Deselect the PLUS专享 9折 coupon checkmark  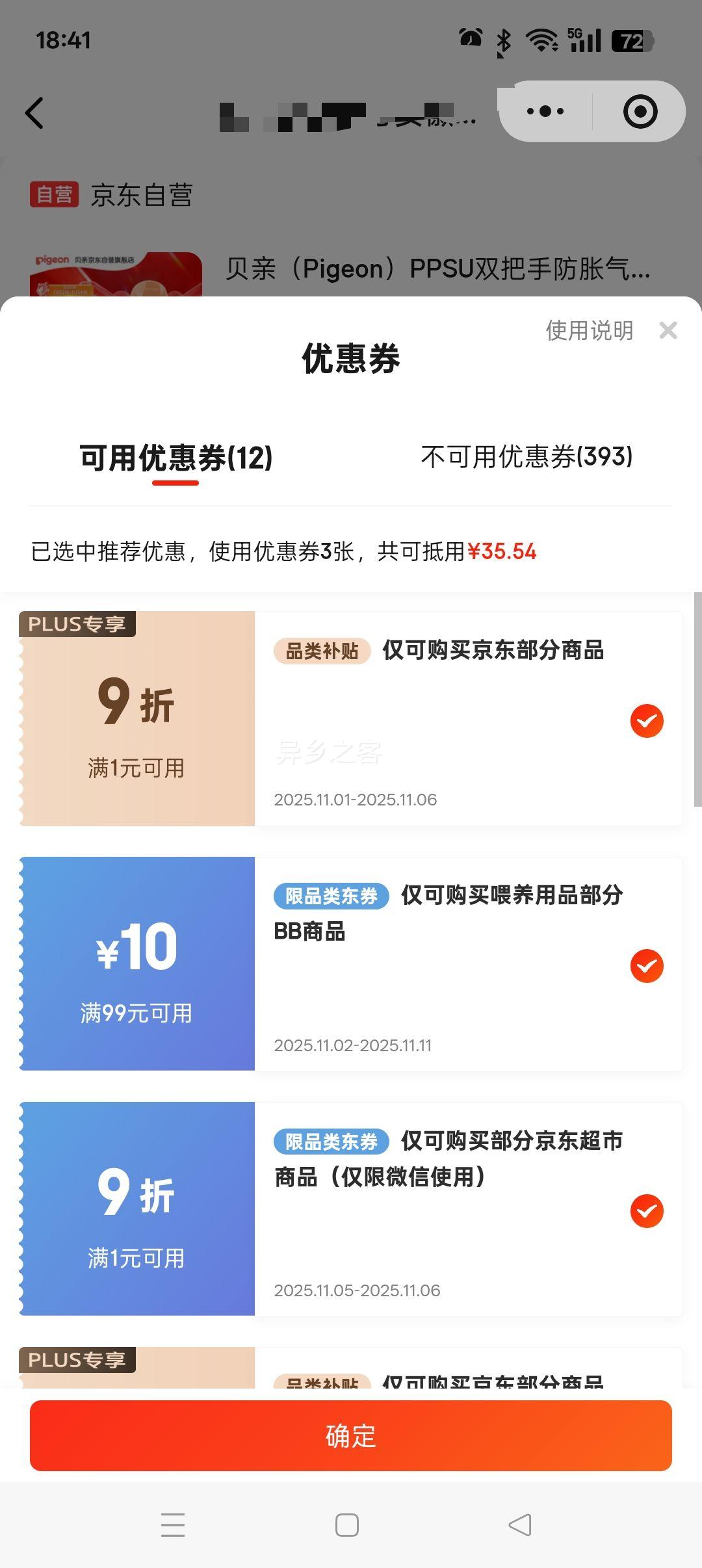point(645,722)
